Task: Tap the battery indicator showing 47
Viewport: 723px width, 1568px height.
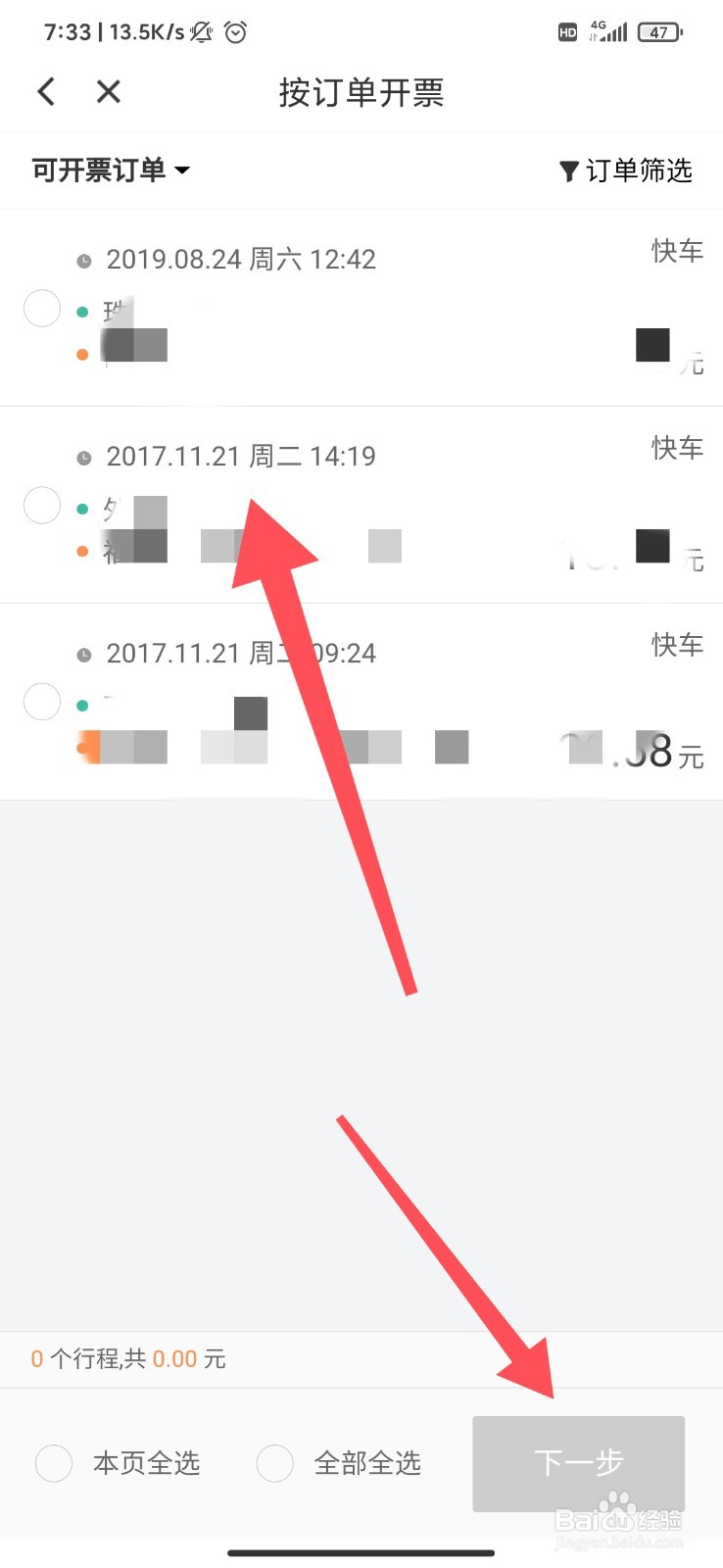Action: [x=659, y=32]
